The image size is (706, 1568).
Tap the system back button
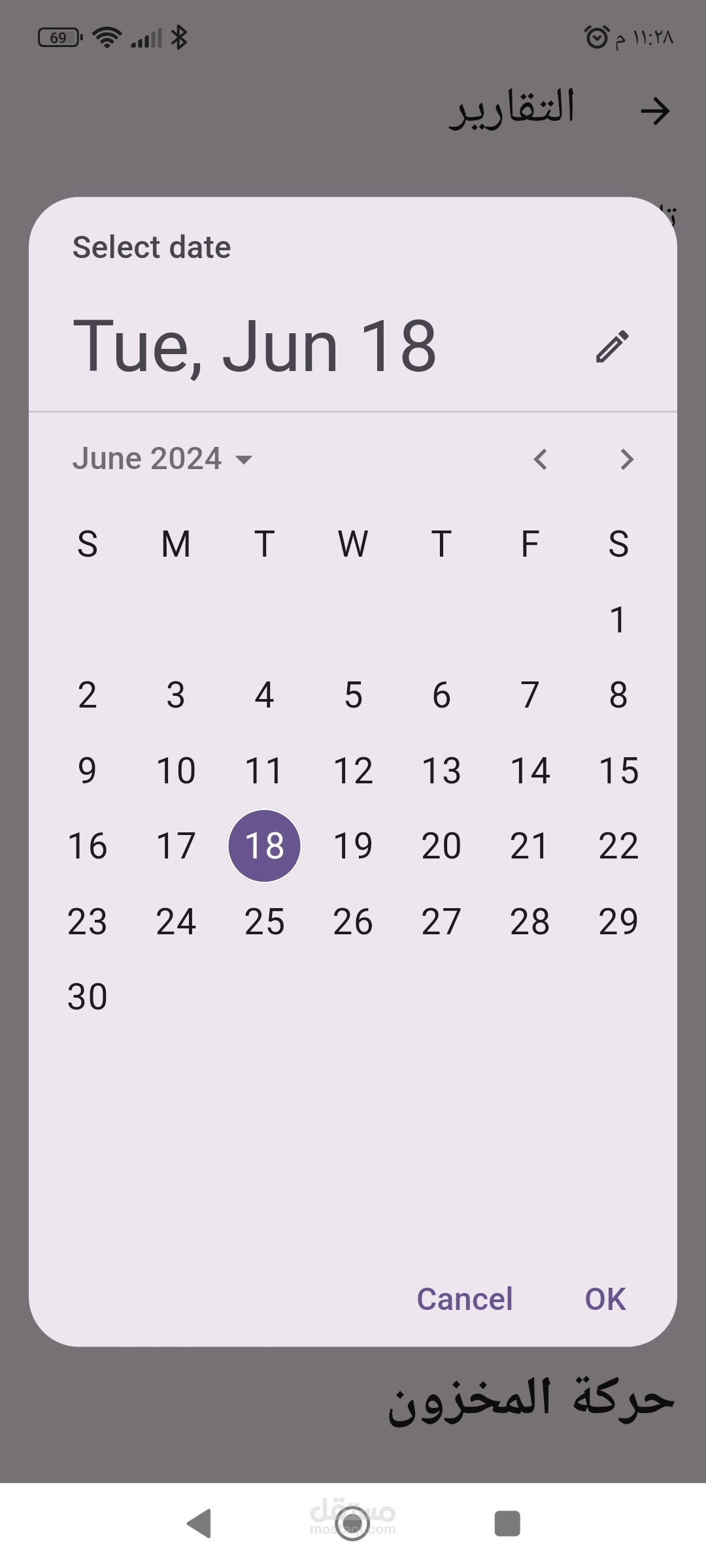pos(199,1524)
